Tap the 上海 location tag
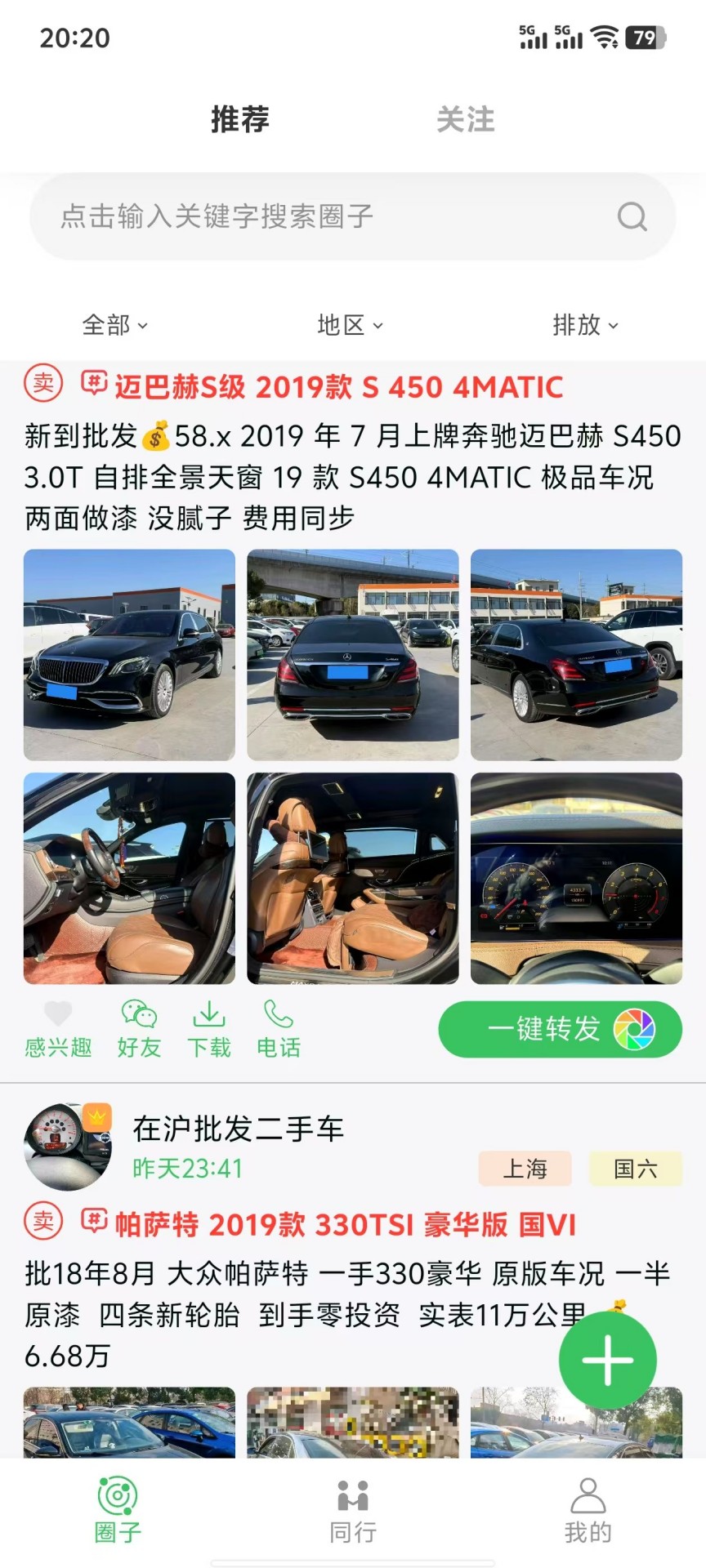 (527, 1169)
